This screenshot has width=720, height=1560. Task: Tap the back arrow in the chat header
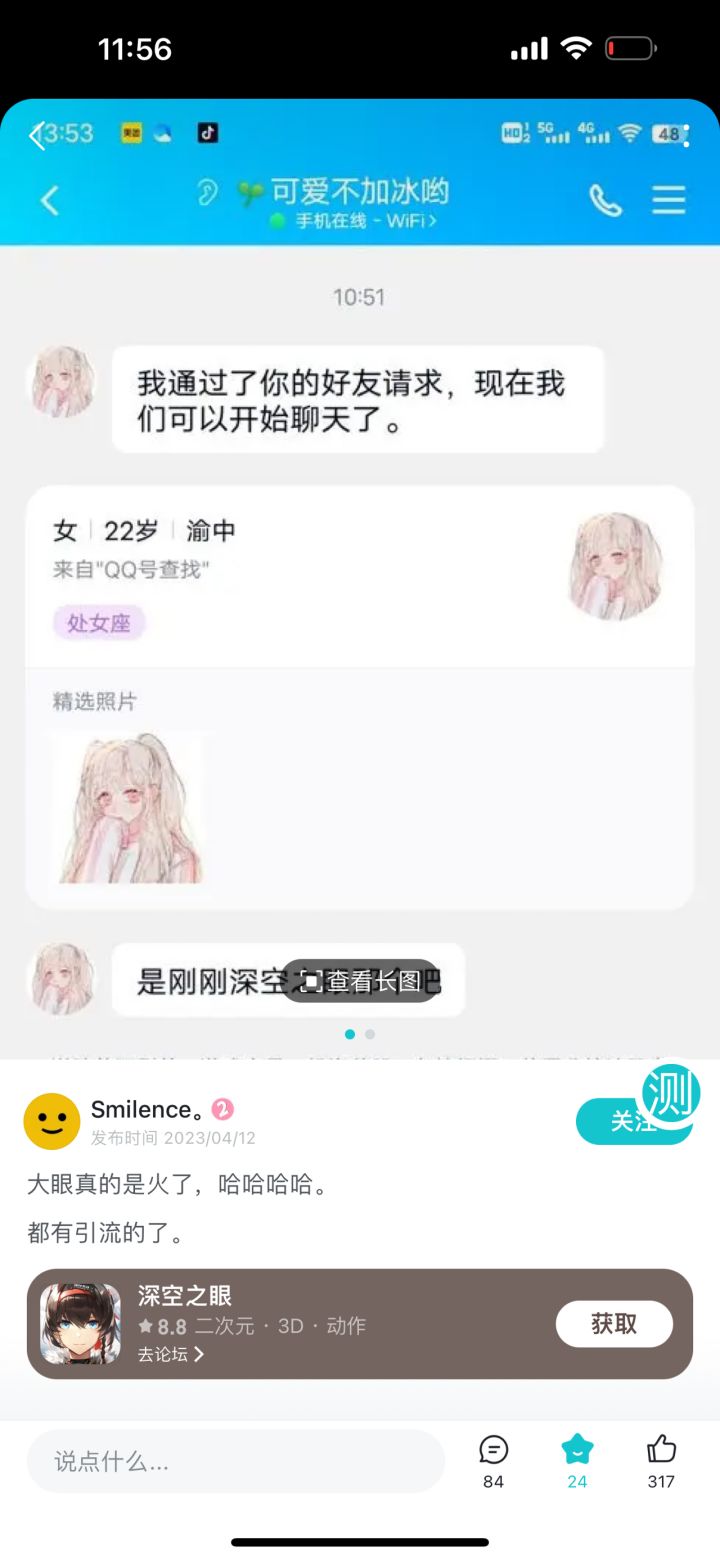tap(49, 200)
